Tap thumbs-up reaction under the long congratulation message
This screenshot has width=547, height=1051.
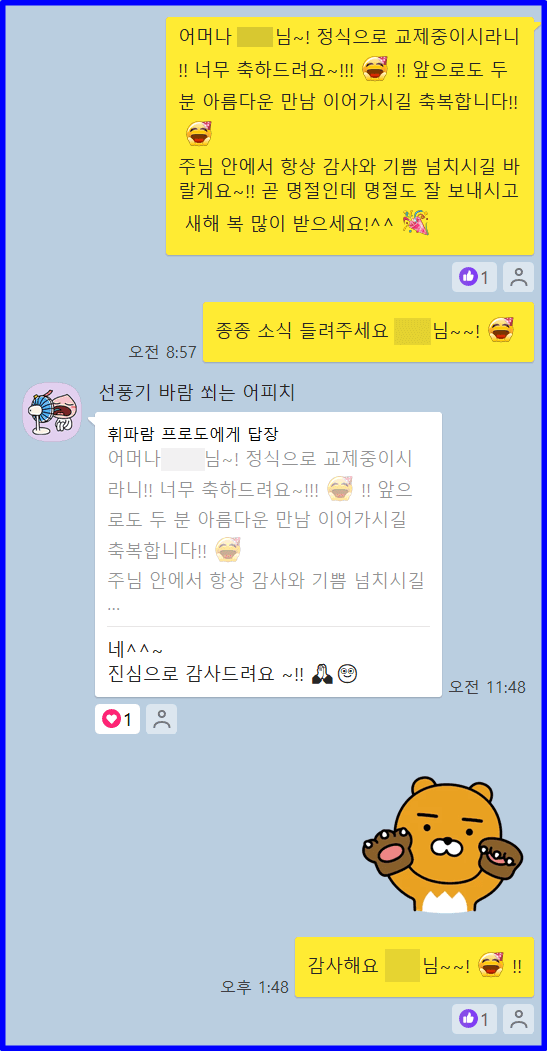click(x=474, y=277)
